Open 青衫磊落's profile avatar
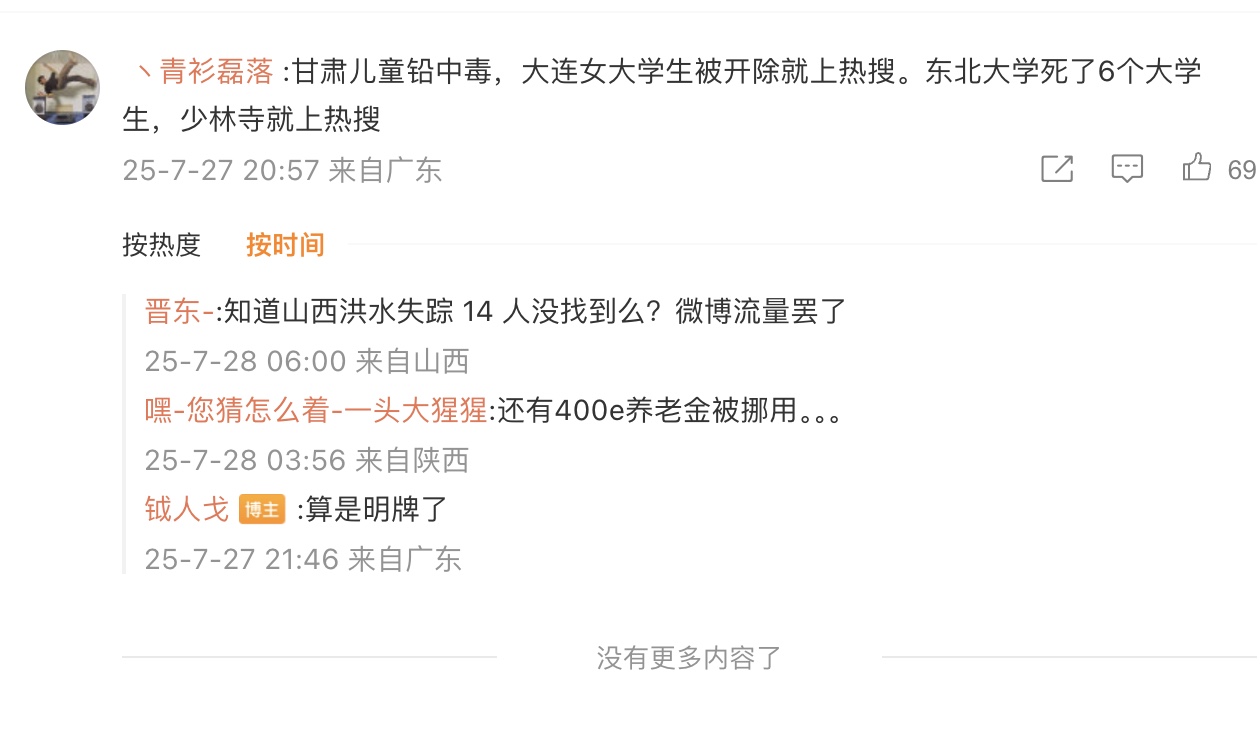1260x736 pixels. (x=62, y=87)
